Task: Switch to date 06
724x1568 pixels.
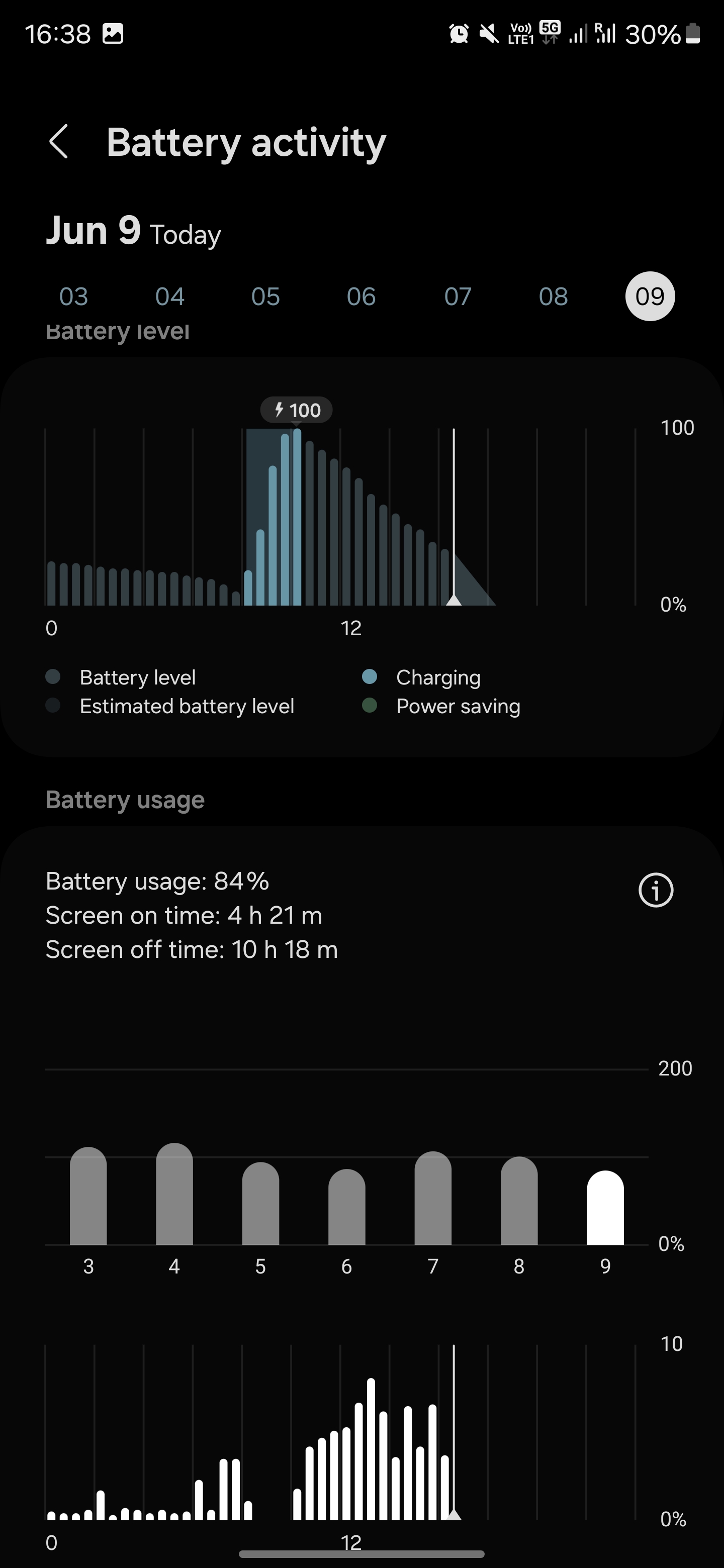Action: pos(361,297)
